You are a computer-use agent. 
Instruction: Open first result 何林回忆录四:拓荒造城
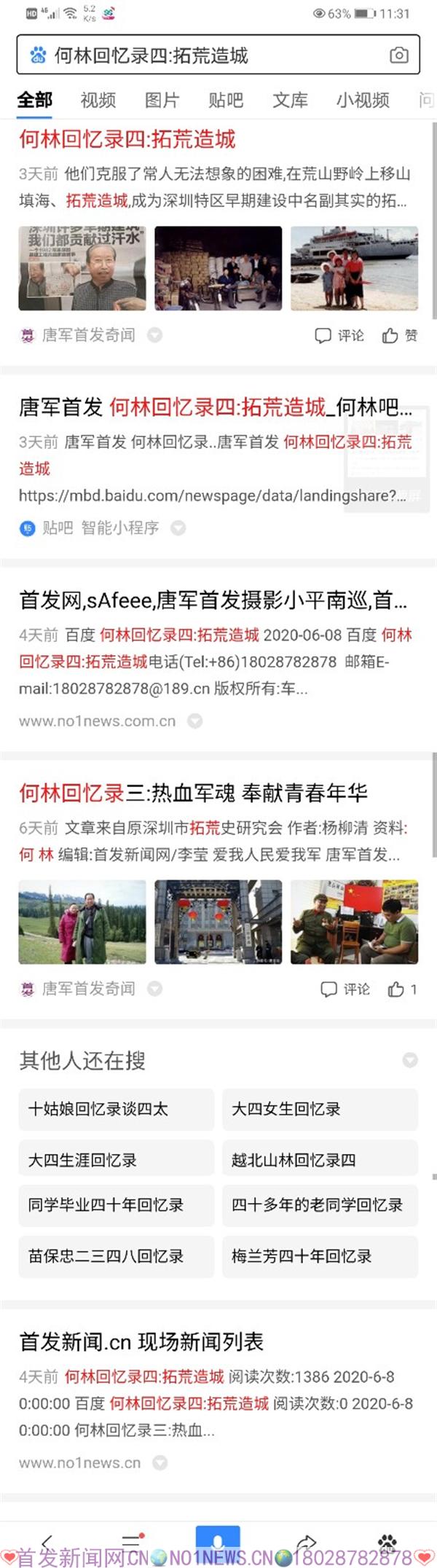pyautogui.click(x=127, y=139)
